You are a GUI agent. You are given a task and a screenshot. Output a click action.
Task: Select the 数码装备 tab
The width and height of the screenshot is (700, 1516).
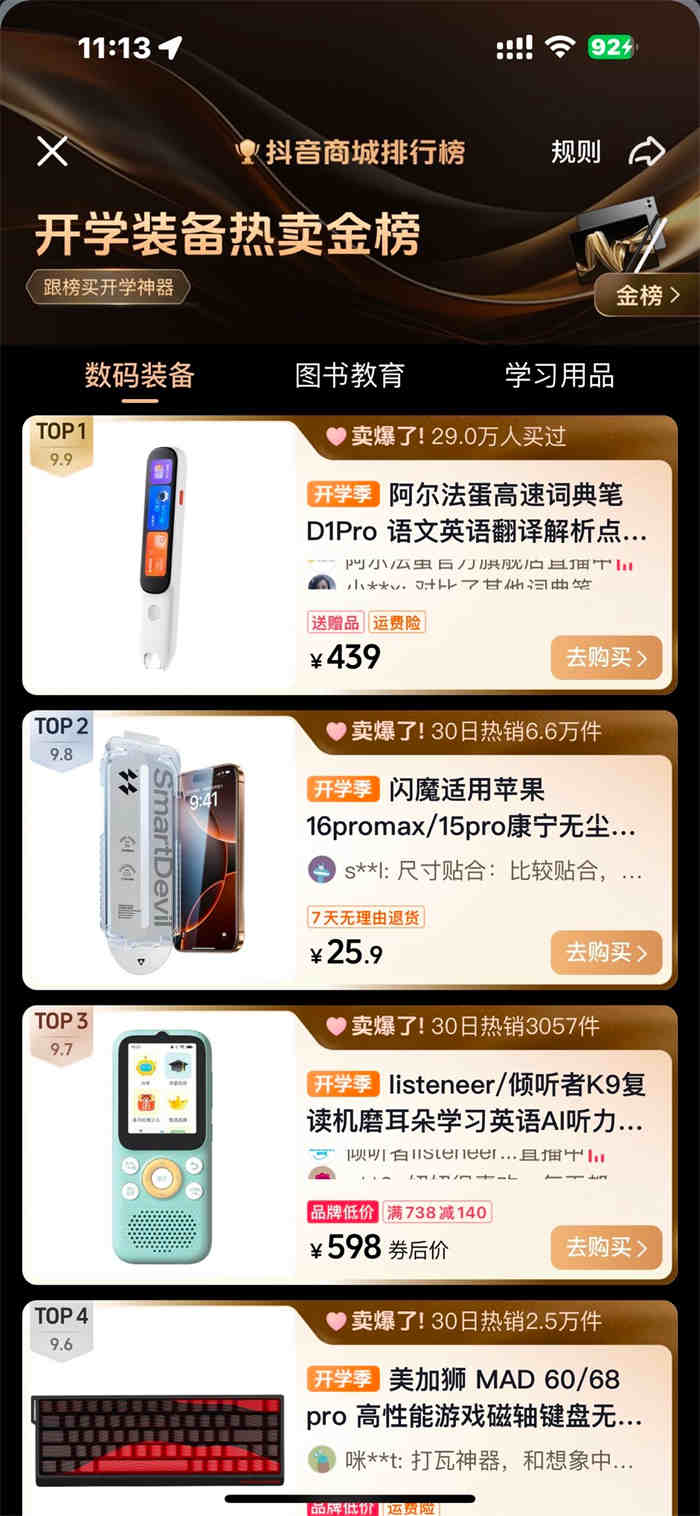tap(140, 375)
